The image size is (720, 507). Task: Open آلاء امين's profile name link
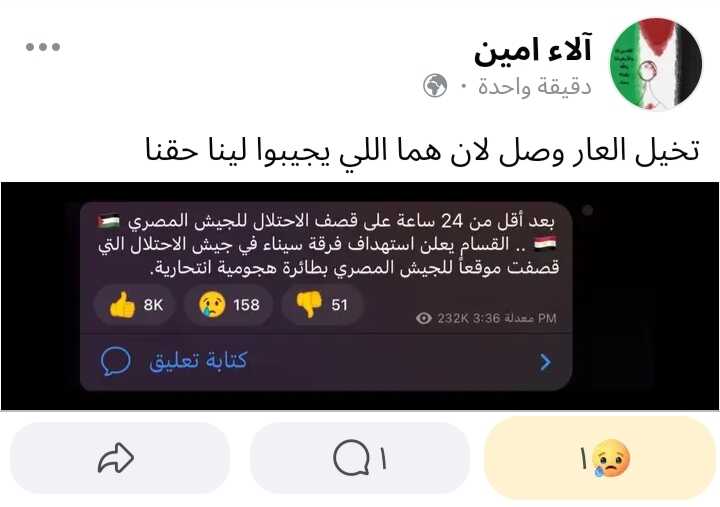pos(533,50)
